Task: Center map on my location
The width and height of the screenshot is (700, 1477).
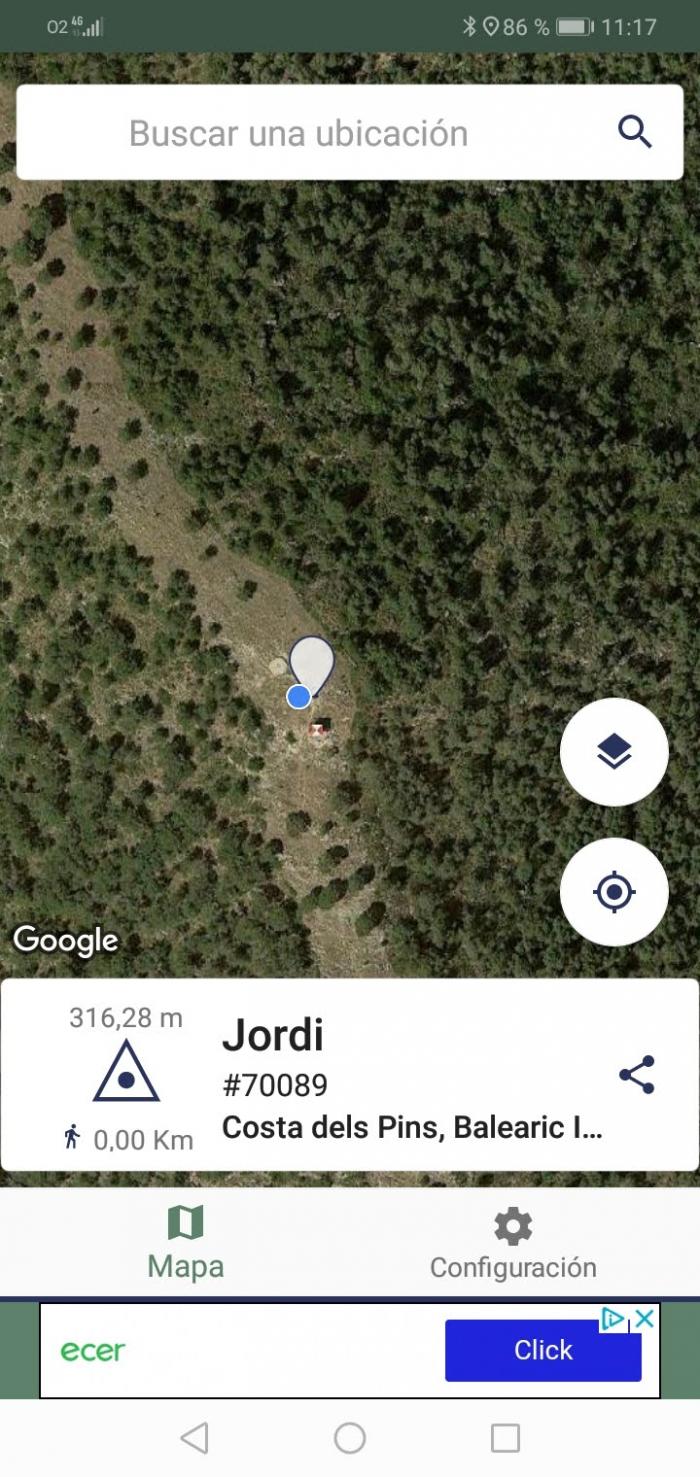Action: click(x=614, y=892)
